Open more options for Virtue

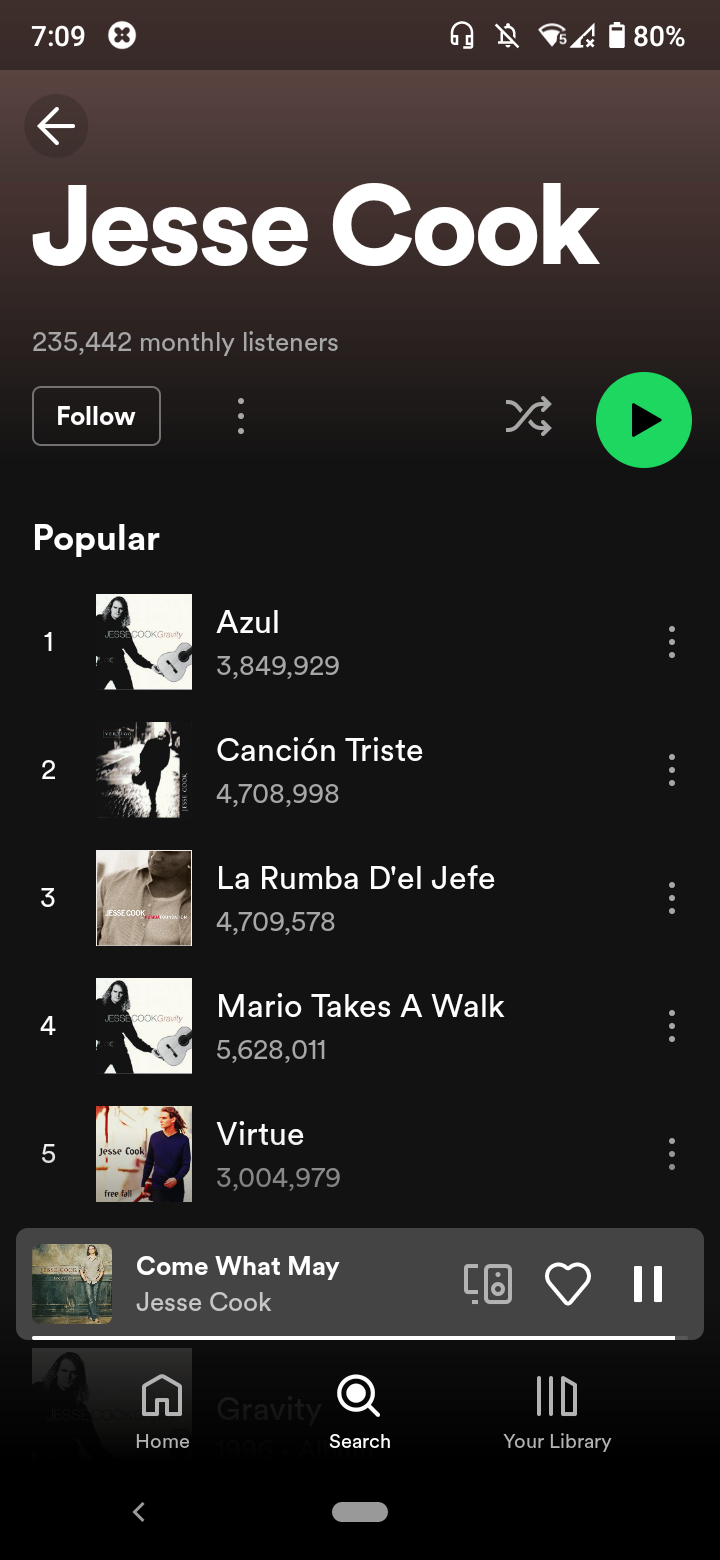(671, 1154)
